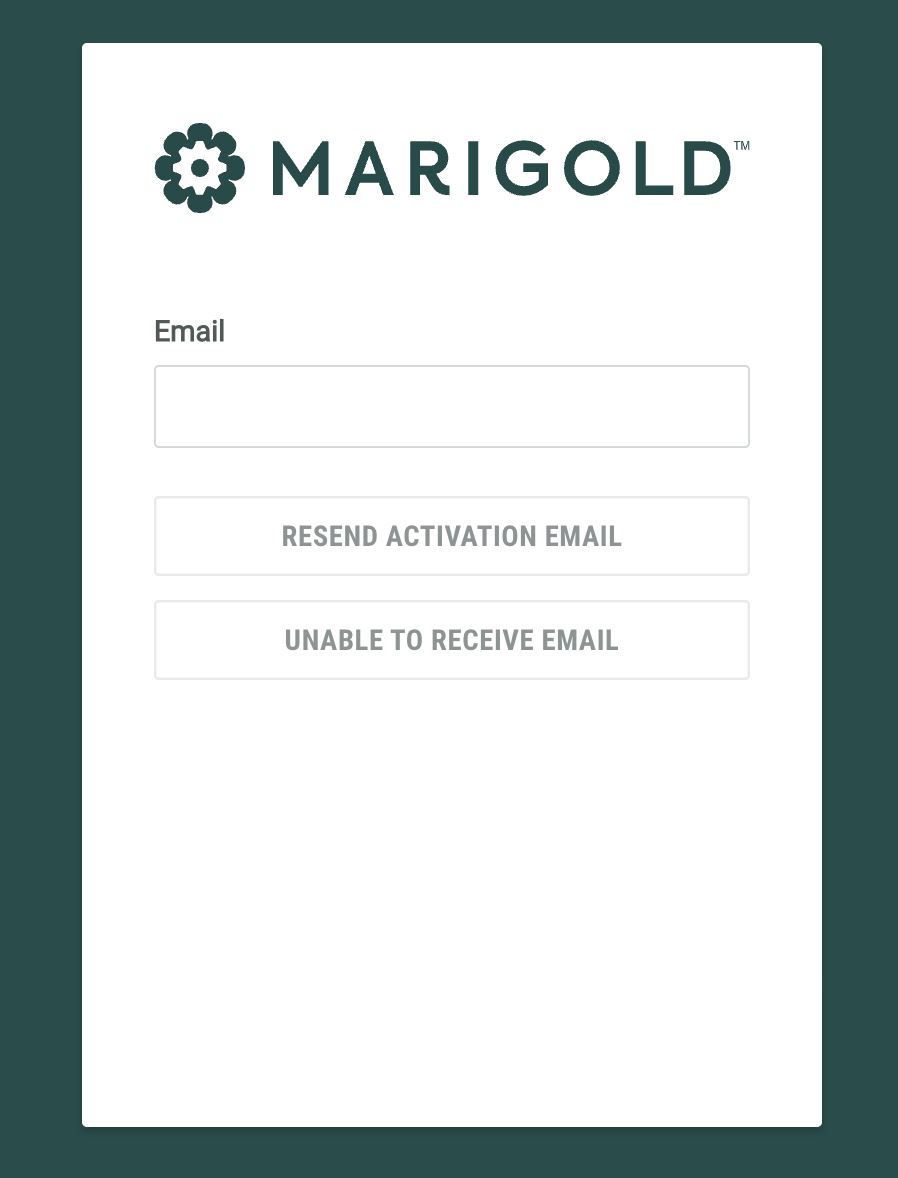Focus the Email text field
This screenshot has height=1178, width=898.
coord(451,406)
